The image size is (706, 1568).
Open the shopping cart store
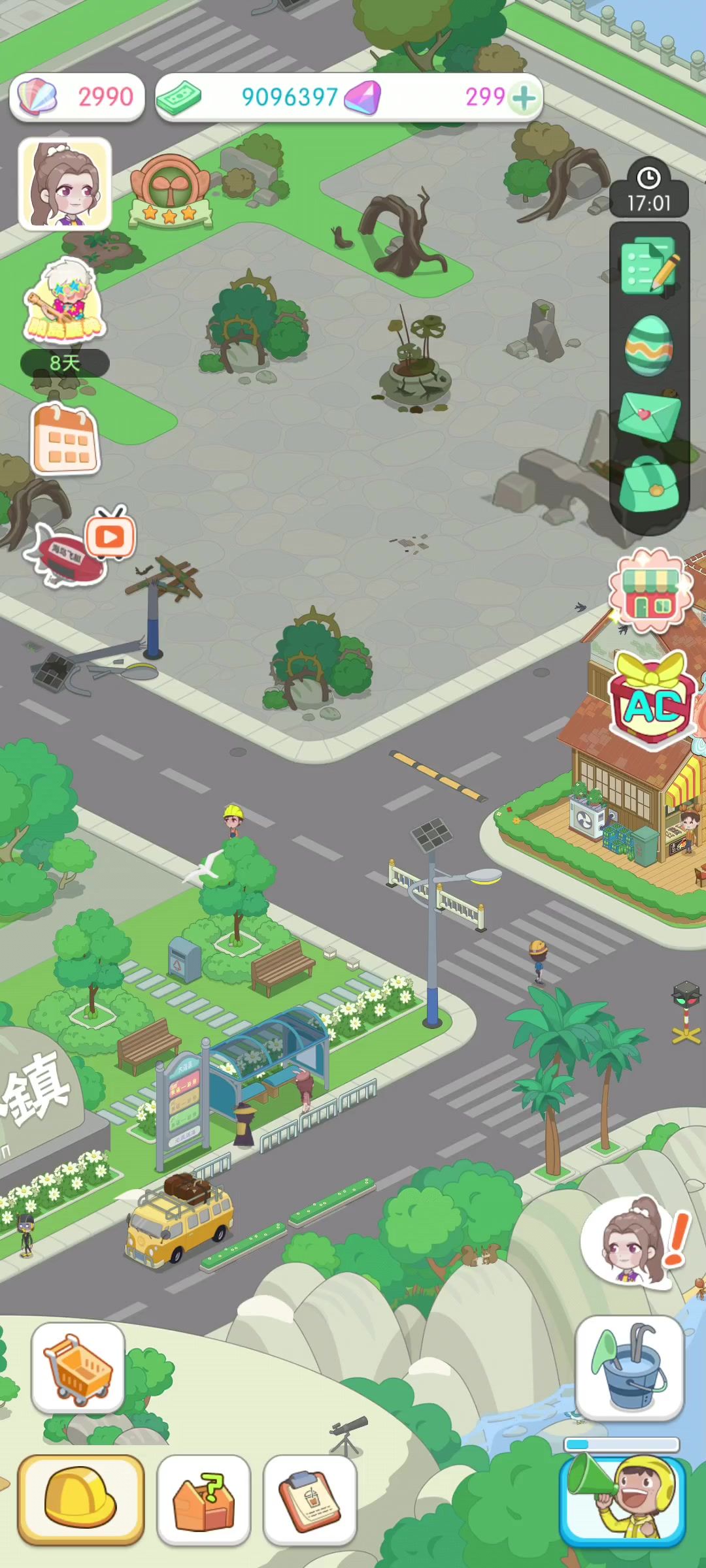pyautogui.click(x=78, y=1368)
